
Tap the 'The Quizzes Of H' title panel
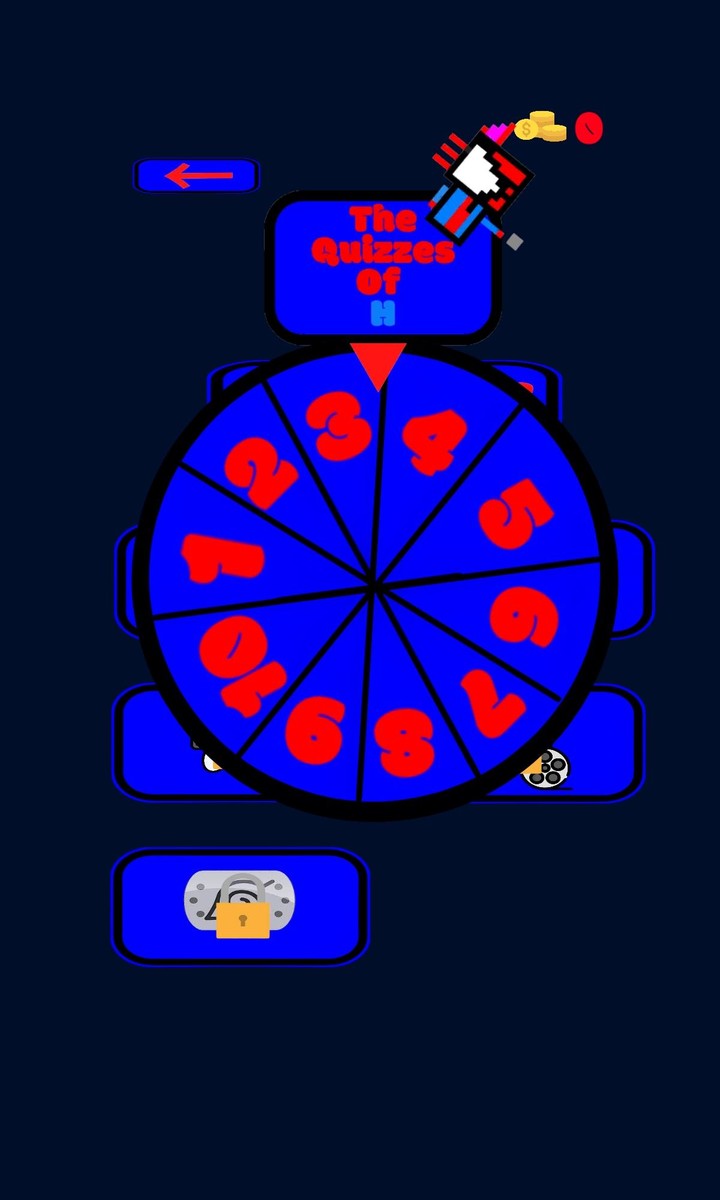click(383, 262)
